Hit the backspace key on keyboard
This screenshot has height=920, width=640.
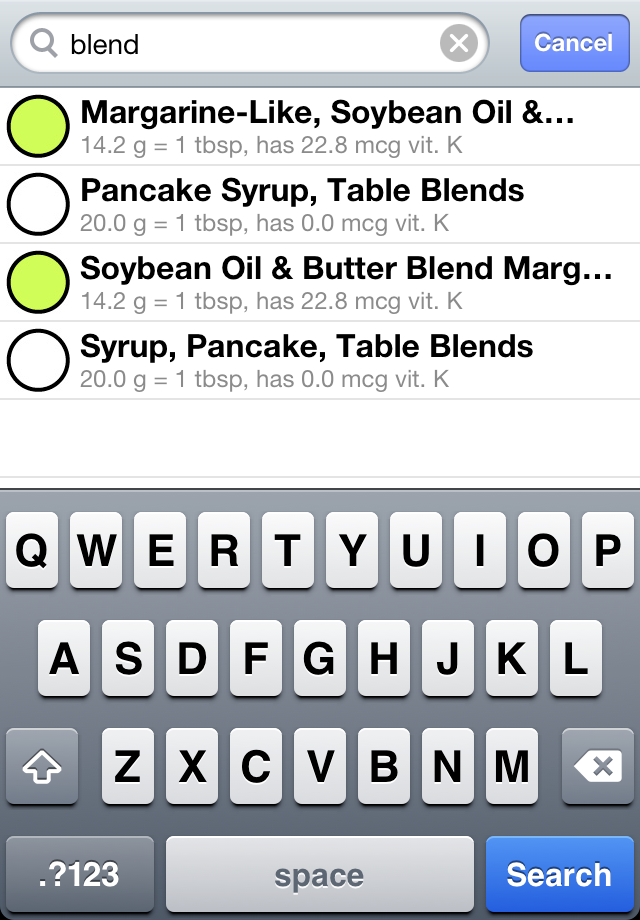597,767
